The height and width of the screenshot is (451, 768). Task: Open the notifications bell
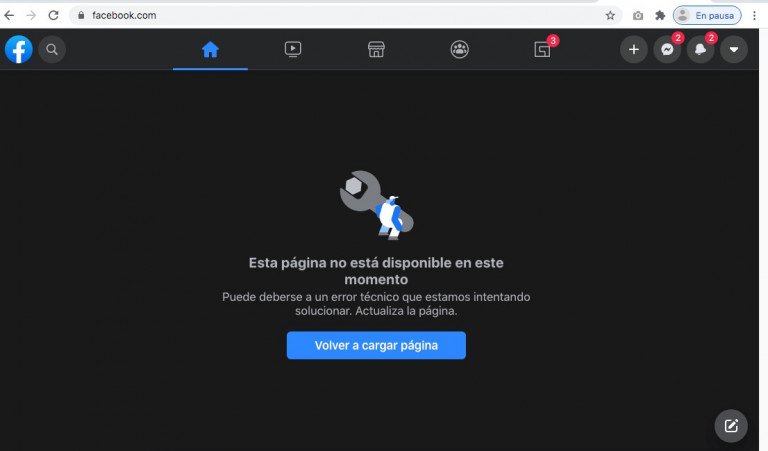click(x=700, y=49)
